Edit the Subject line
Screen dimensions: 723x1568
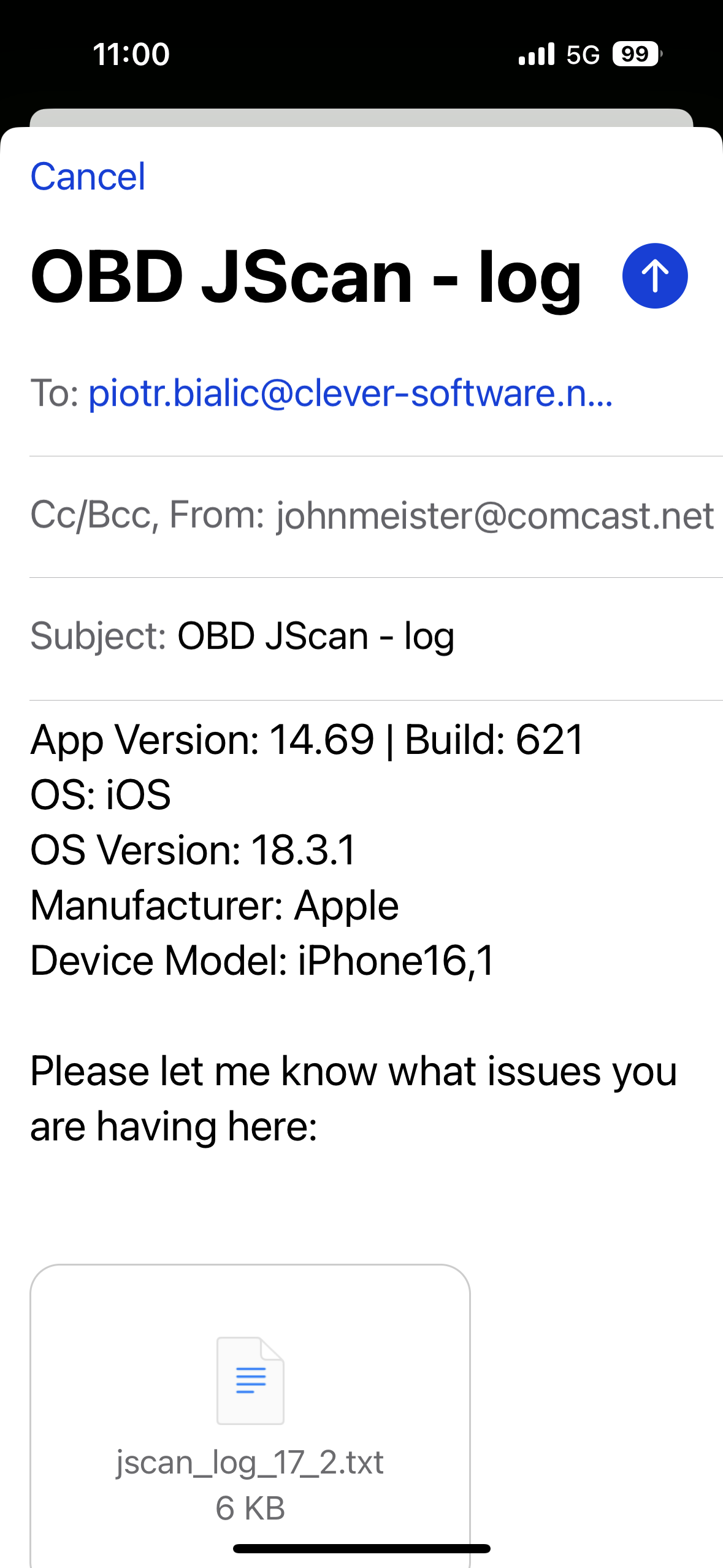376,637
